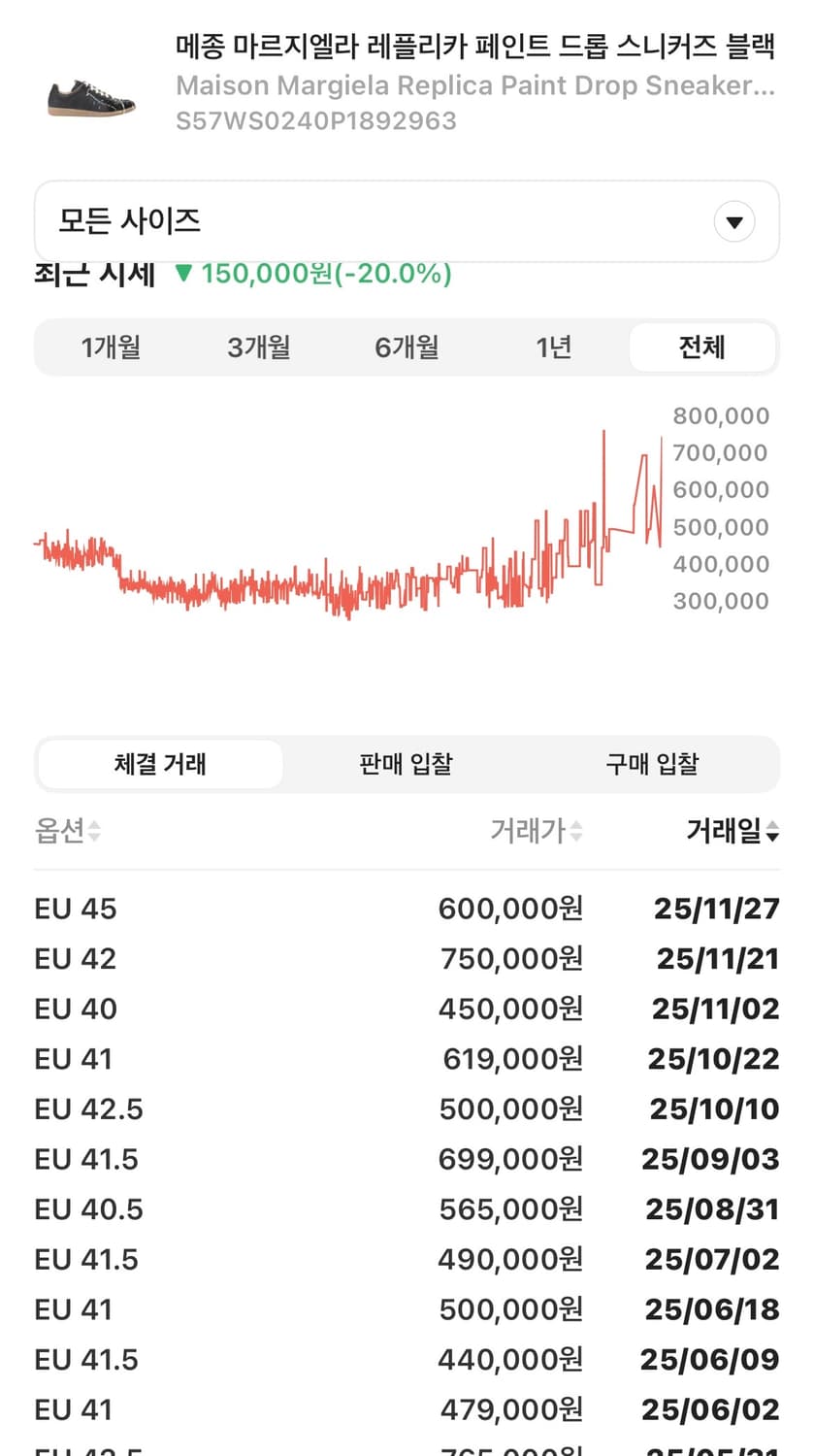Open the 거래일 sort dropdown arrow
This screenshot has width=814, height=1456.
point(771,832)
